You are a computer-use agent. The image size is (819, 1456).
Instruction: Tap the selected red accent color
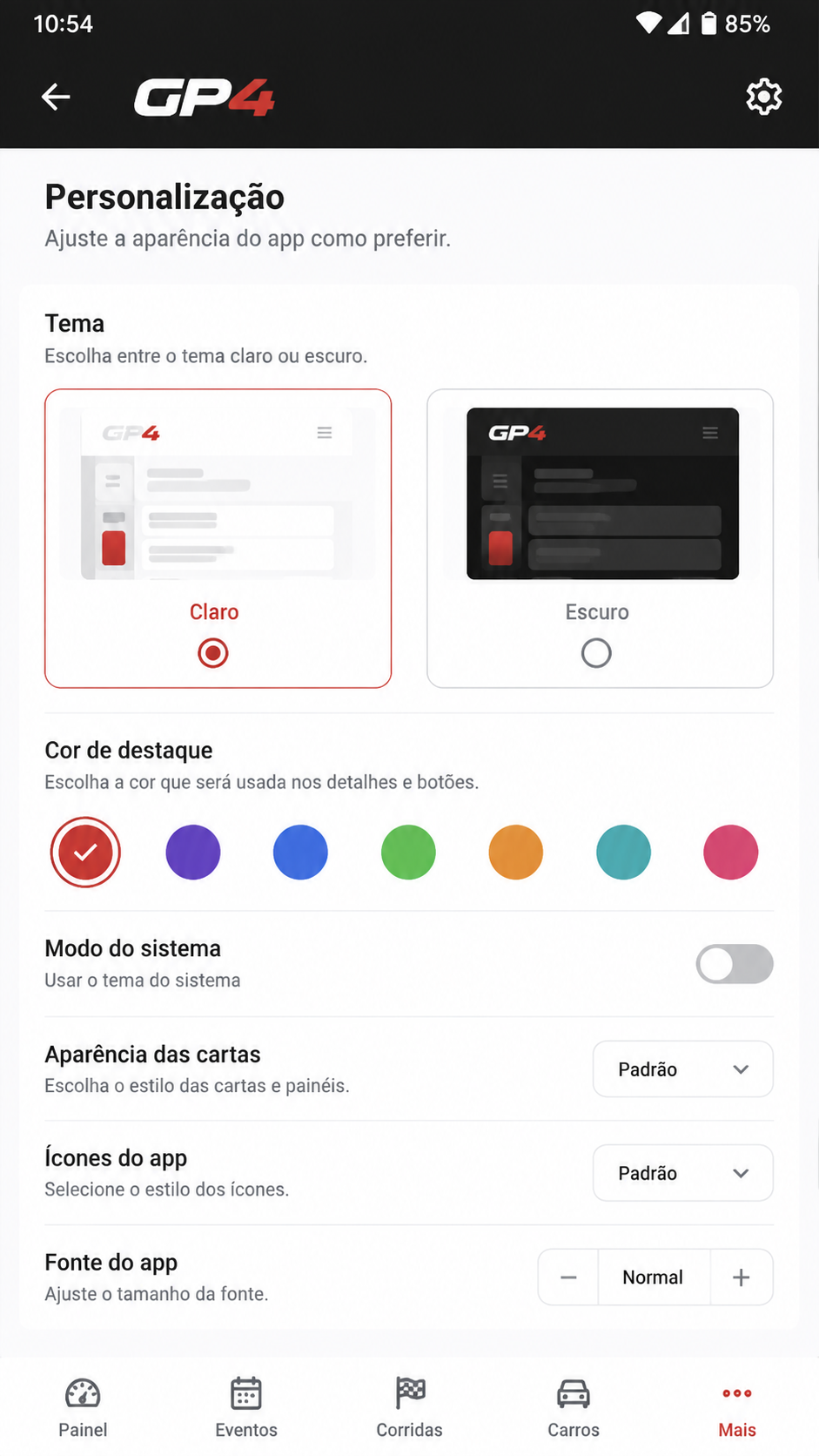click(85, 853)
